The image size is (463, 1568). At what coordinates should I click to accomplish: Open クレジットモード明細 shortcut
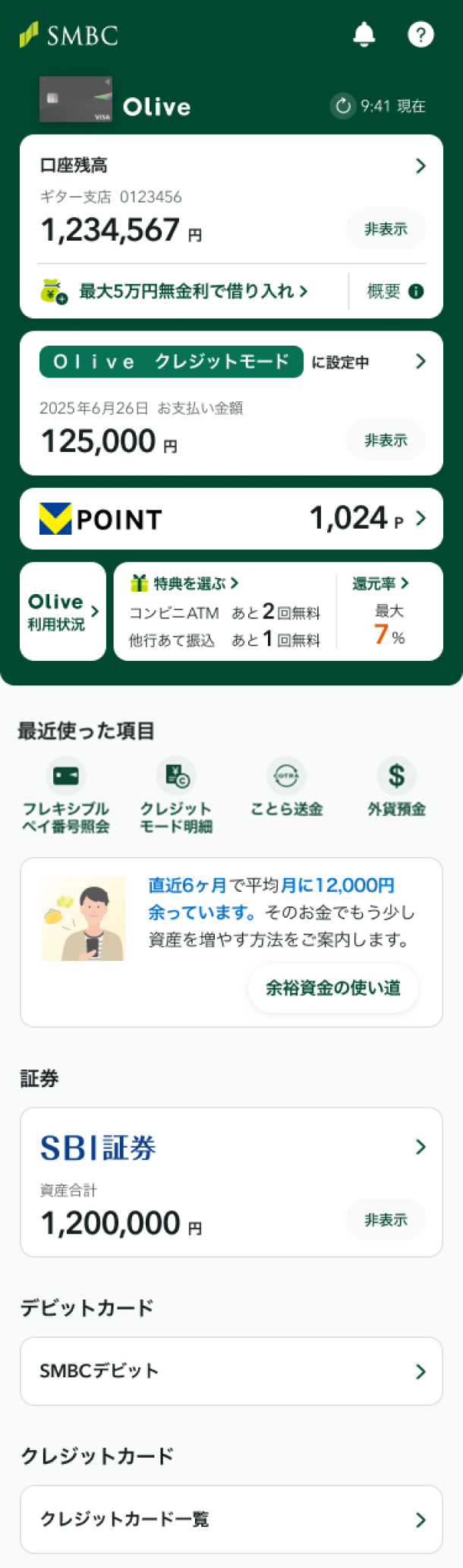pyautogui.click(x=176, y=795)
